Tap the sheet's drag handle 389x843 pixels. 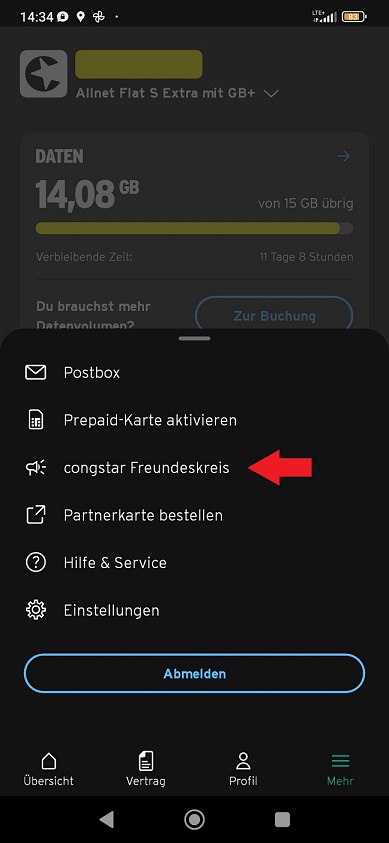(x=194, y=338)
